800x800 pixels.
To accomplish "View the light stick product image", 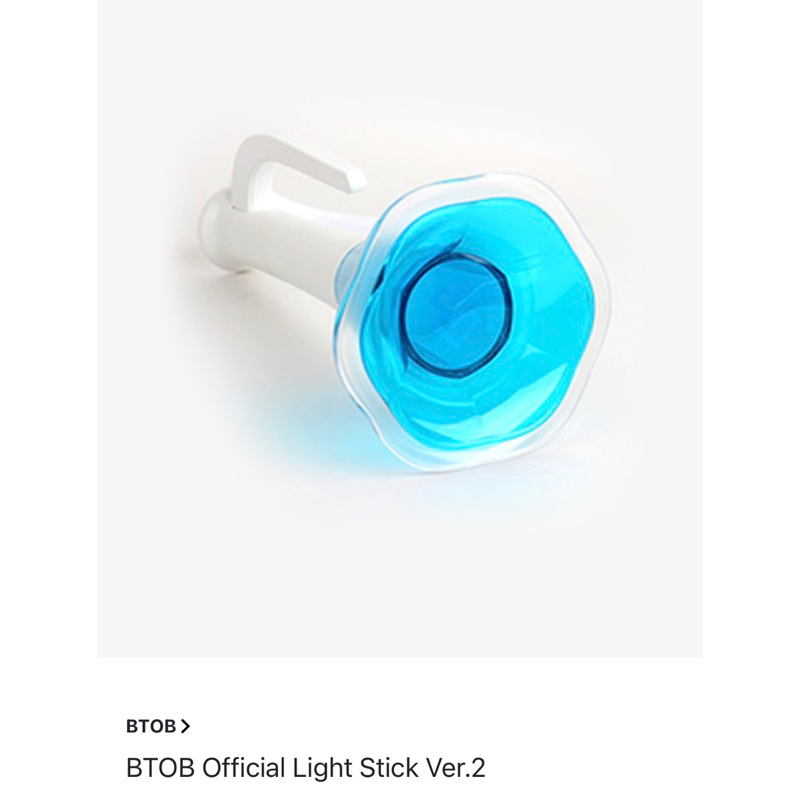I will click(x=400, y=329).
